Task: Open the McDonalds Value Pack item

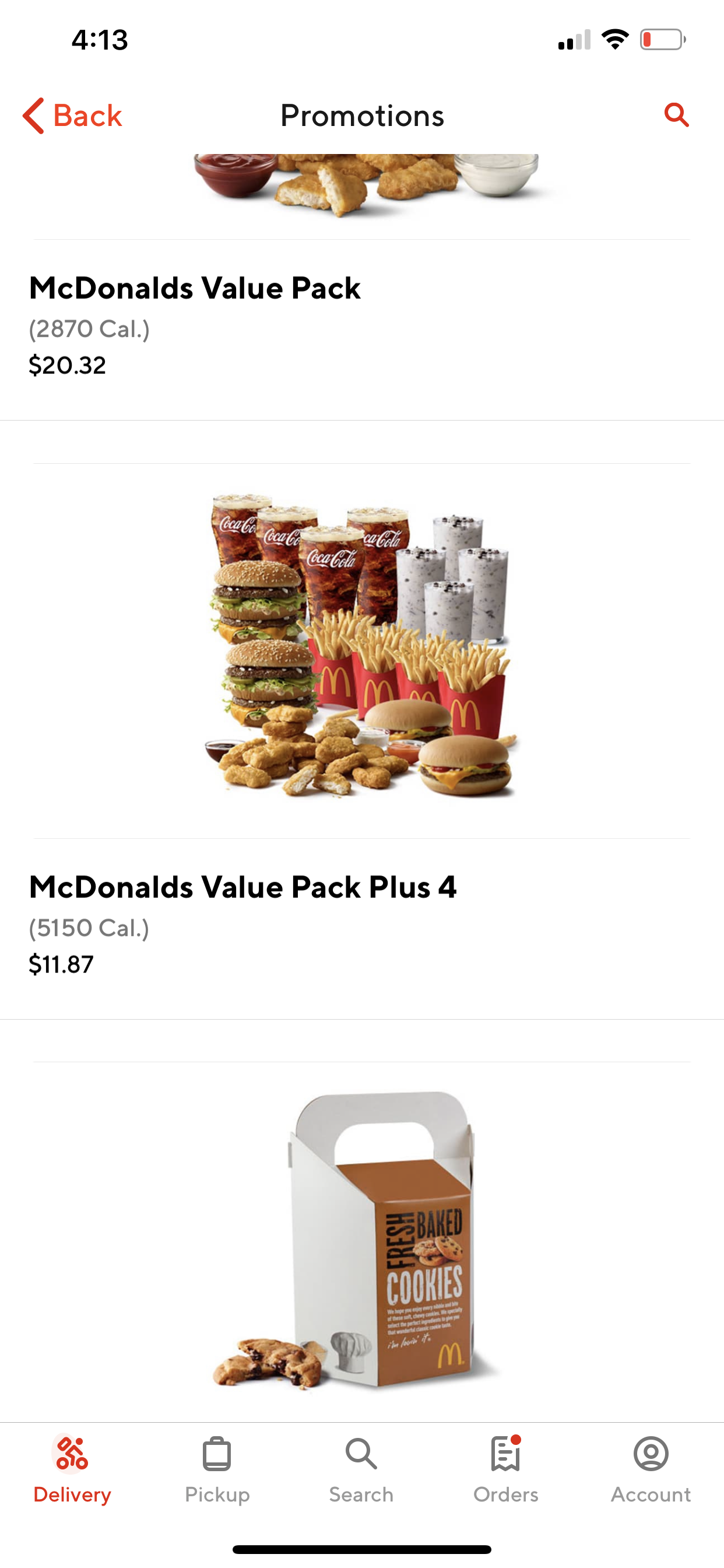Action: (195, 289)
